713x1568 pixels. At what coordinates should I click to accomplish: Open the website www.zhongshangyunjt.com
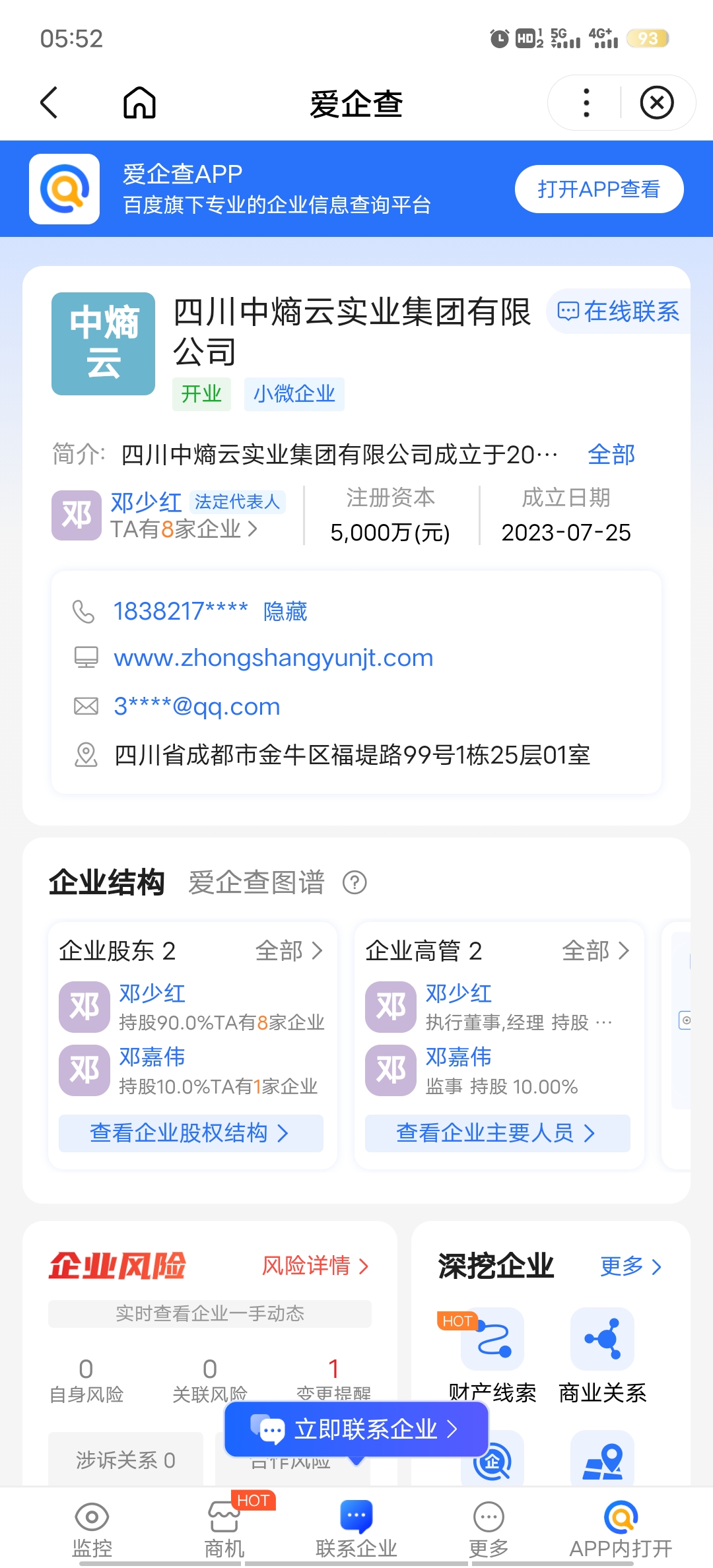tap(273, 658)
